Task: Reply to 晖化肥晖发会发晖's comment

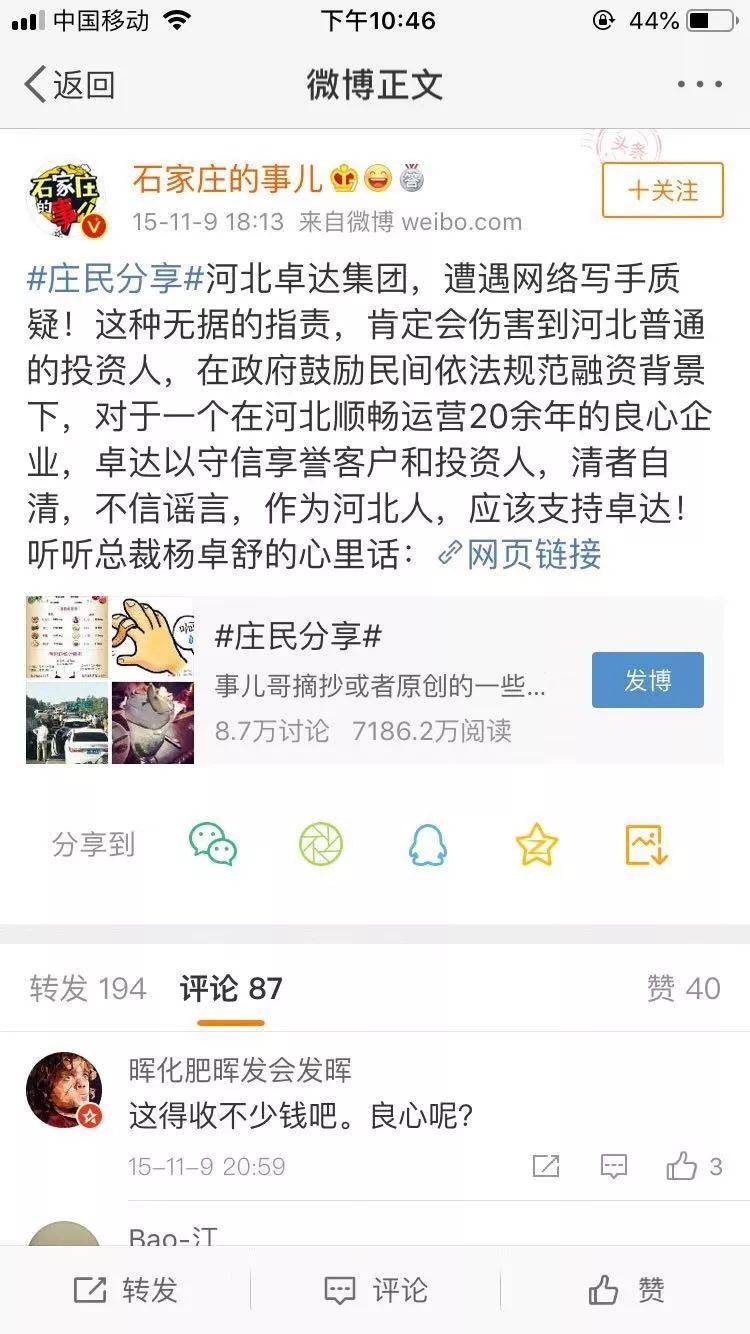Action: point(613,1166)
